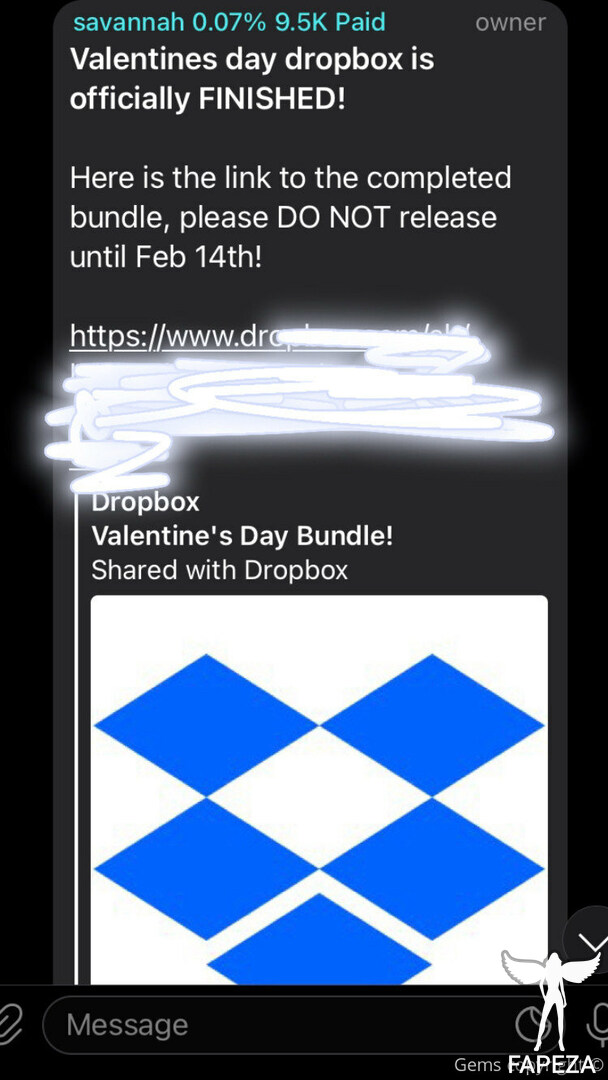Tap the Message input field
Image resolution: width=608 pixels, height=1080 pixels.
pyautogui.click(x=280, y=1025)
